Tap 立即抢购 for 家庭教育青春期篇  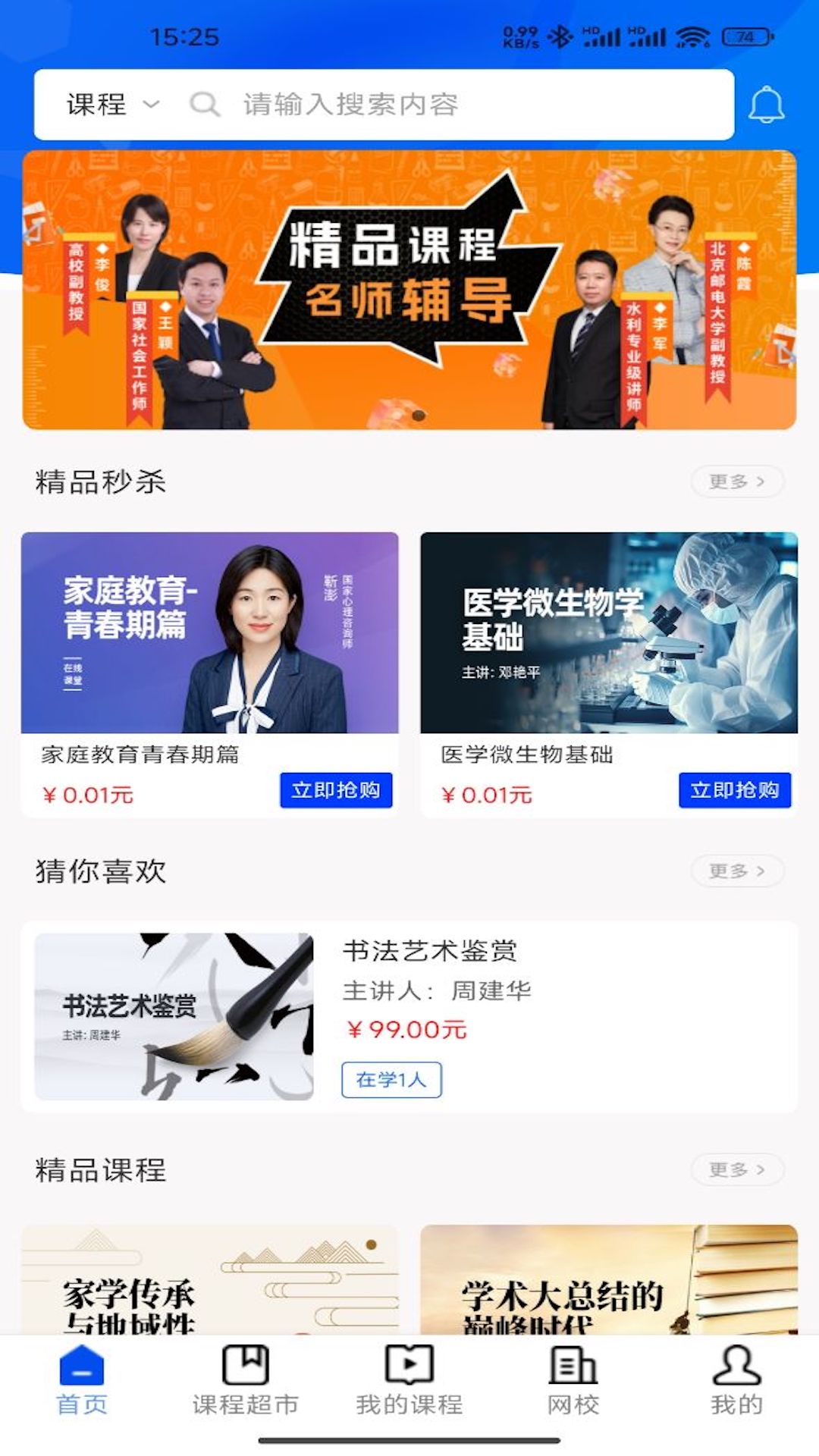[x=337, y=789]
